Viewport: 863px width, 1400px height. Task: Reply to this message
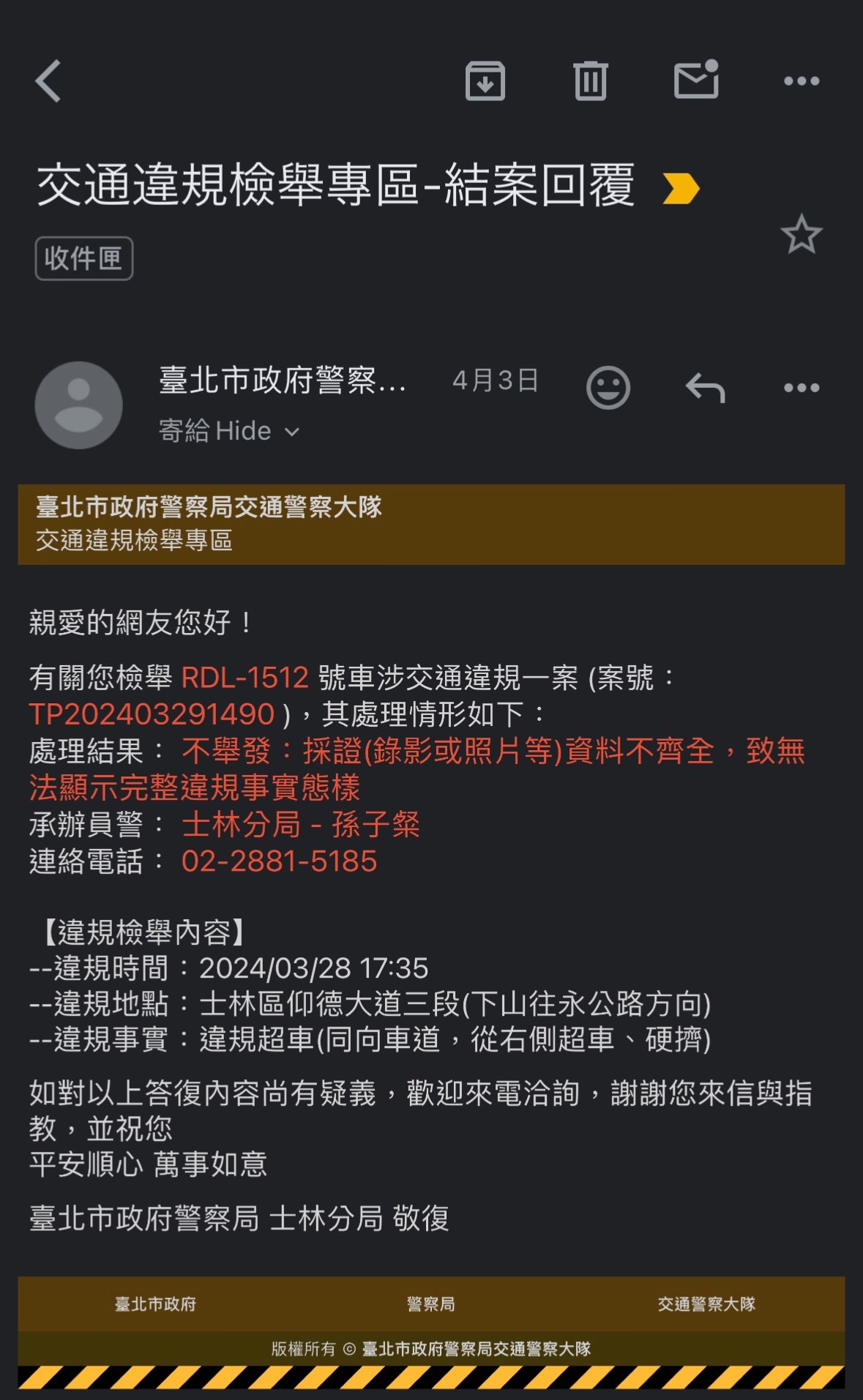(705, 388)
